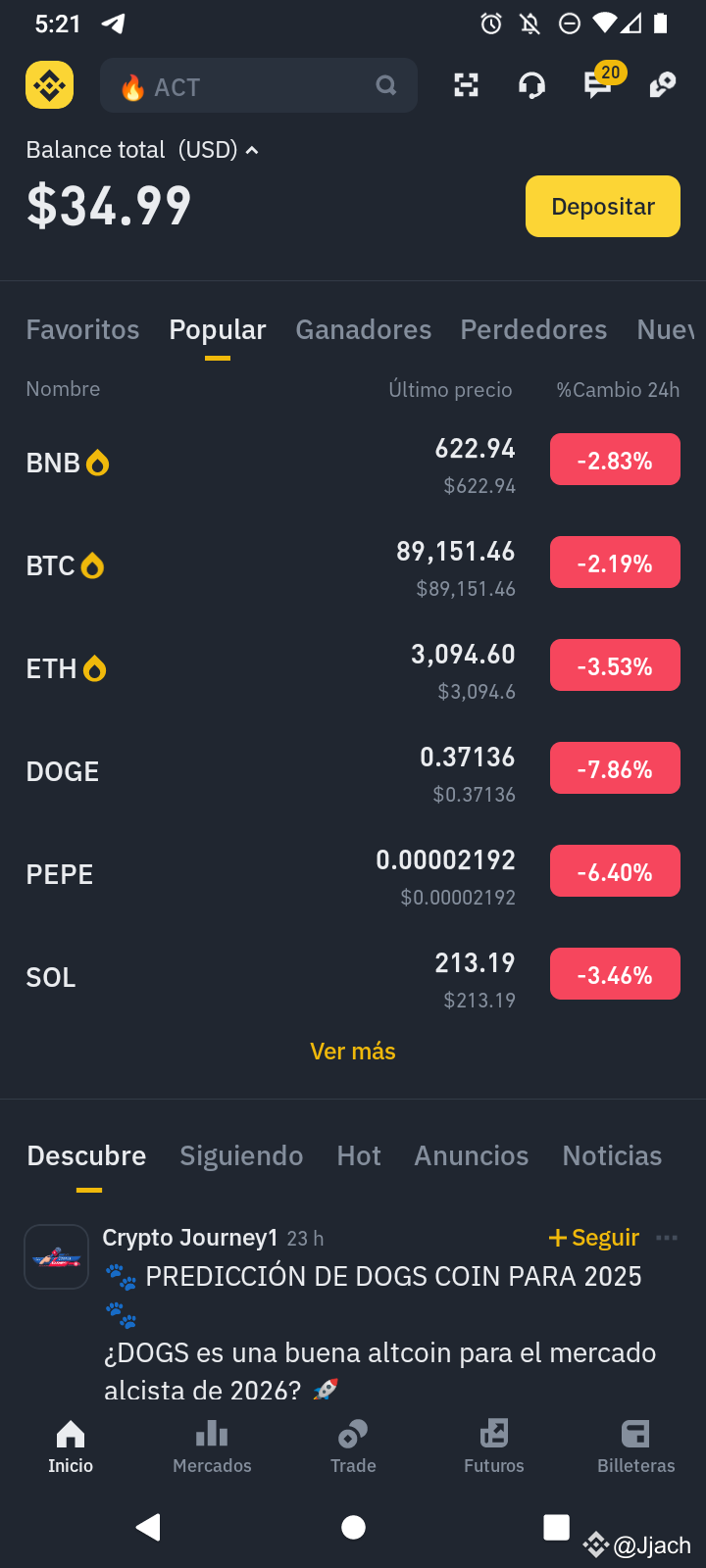Open the QR code scanner
Viewport: 706px width, 1568px height.
tap(467, 86)
